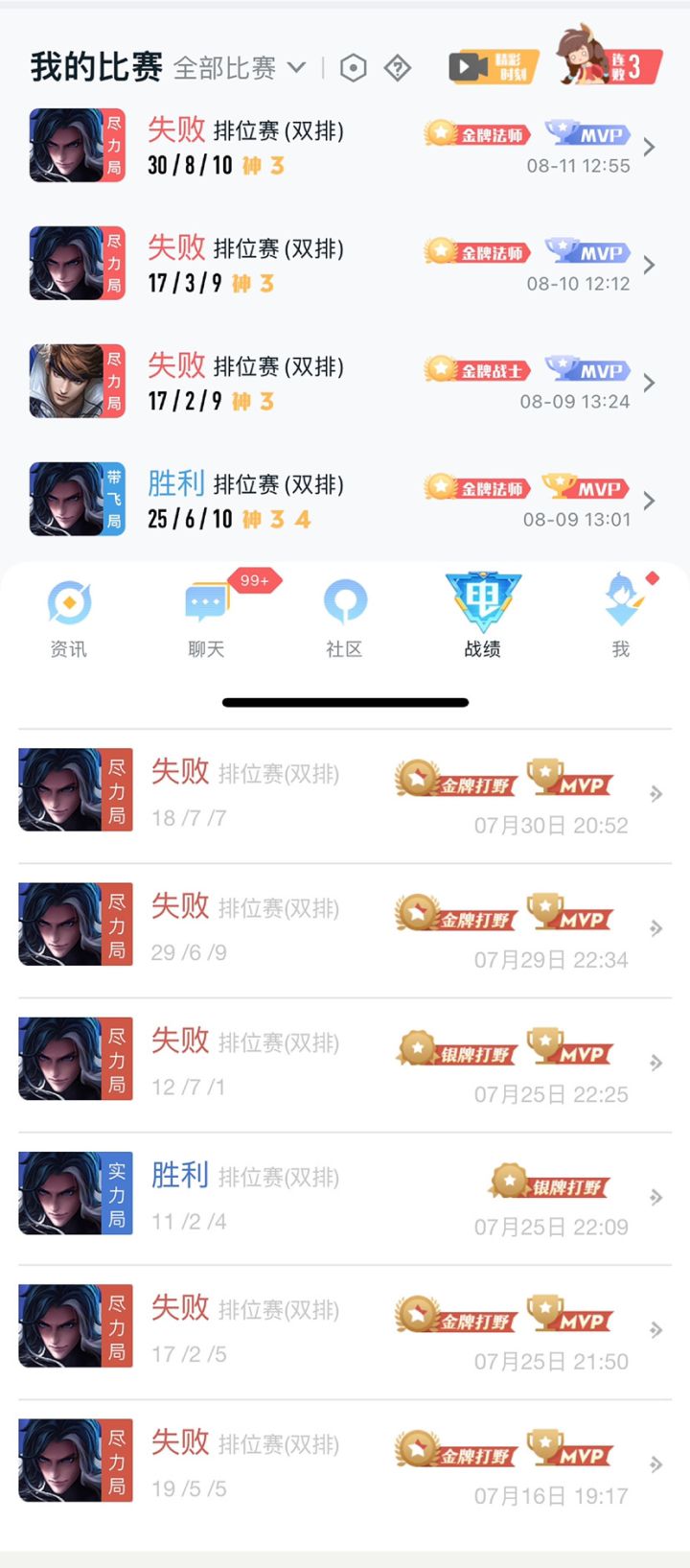690x1568 pixels.
Task: Expand the 08-11 12:55 match details arrow
Action: point(649,146)
